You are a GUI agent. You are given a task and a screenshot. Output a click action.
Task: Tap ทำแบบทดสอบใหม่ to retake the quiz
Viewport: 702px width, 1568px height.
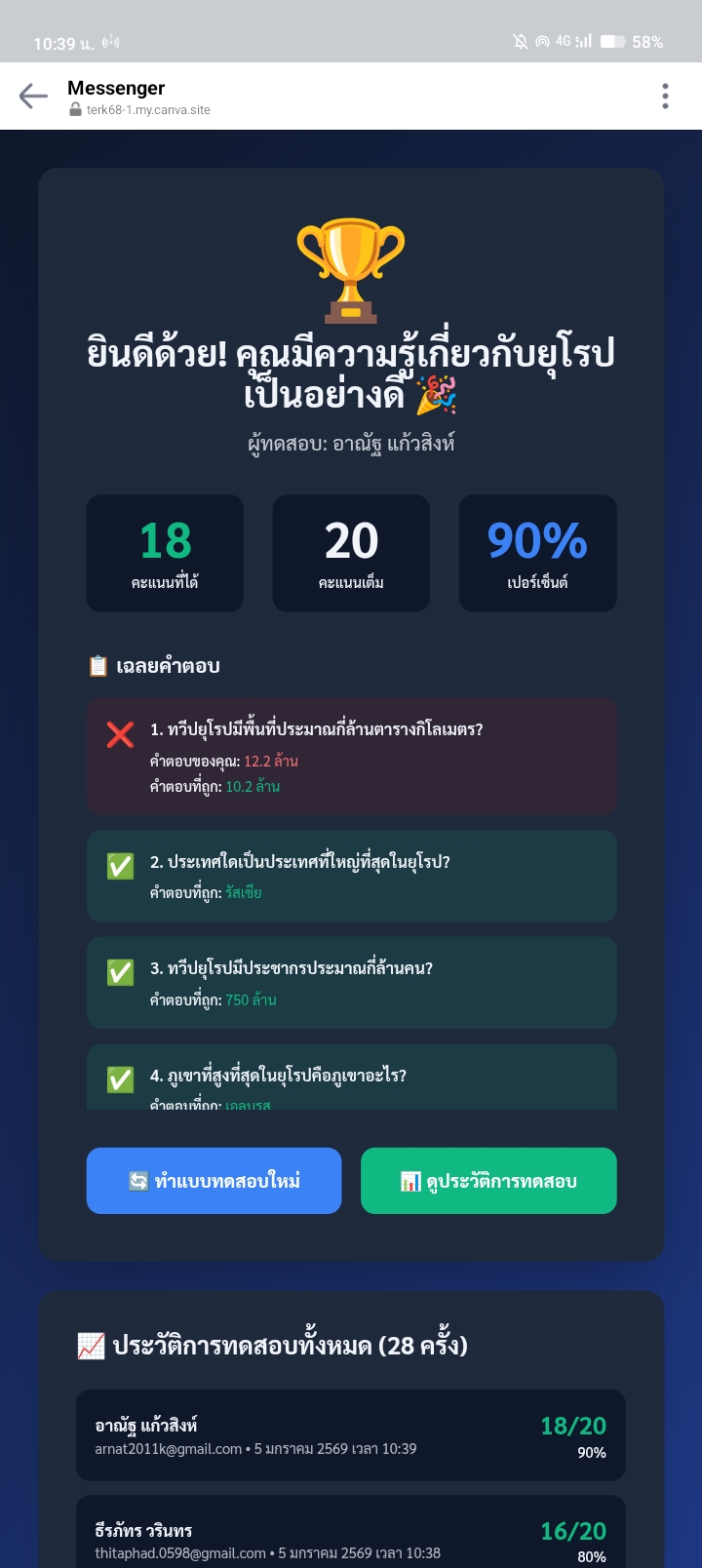click(214, 1181)
